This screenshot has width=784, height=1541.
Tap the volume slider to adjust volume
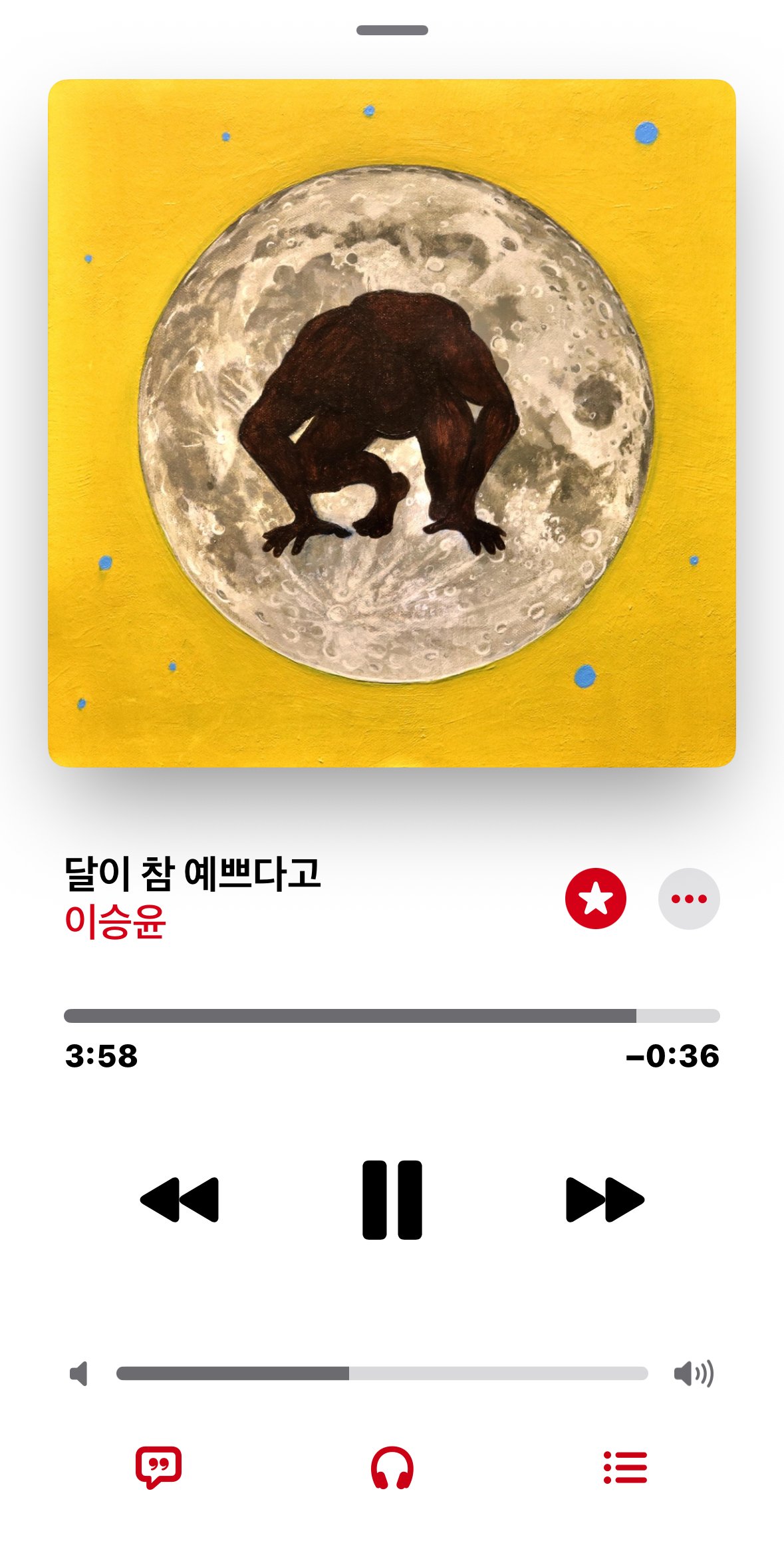(382, 1373)
